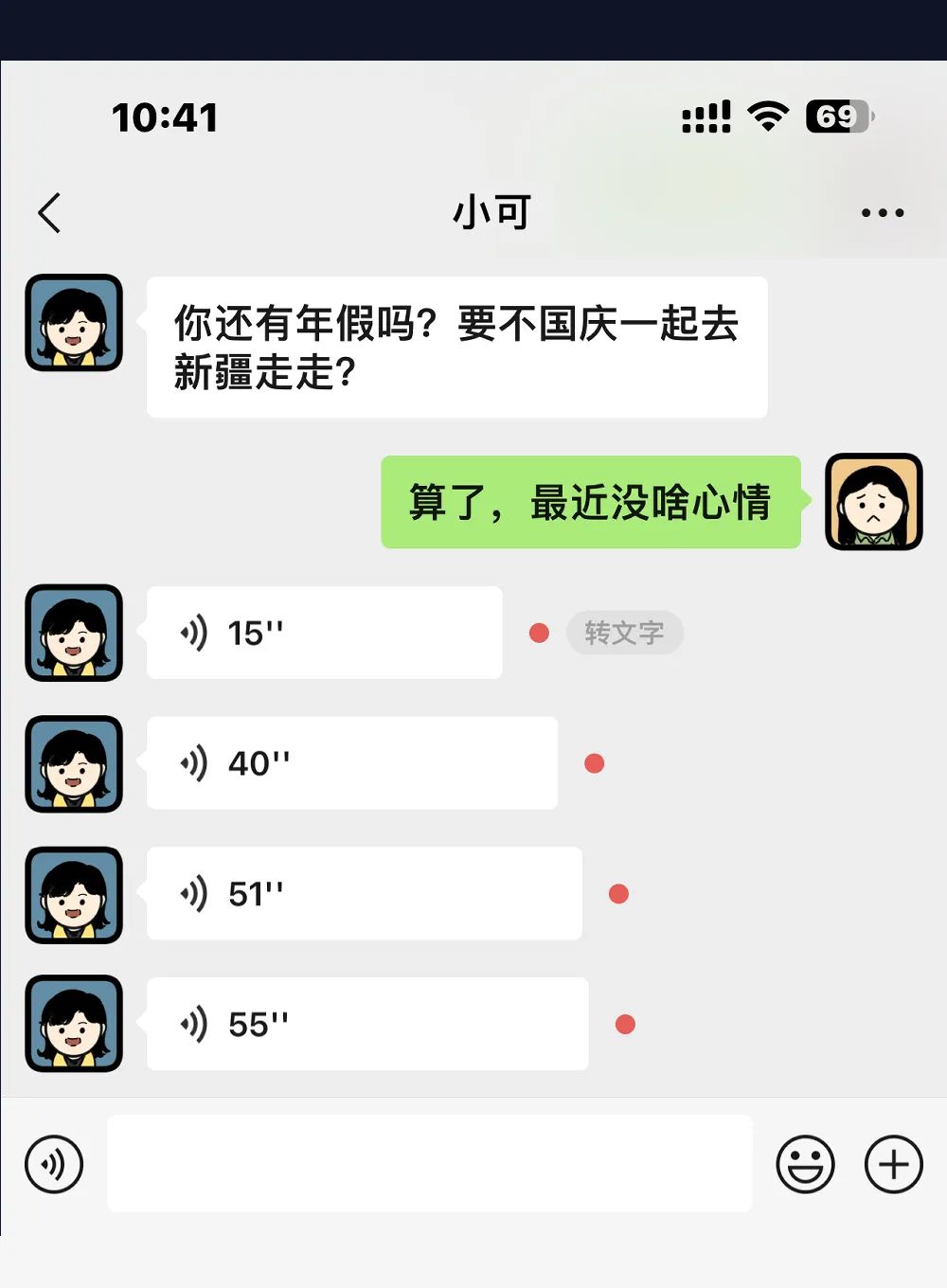
Task: Open the three-dot chat options menu
Action: click(x=882, y=213)
